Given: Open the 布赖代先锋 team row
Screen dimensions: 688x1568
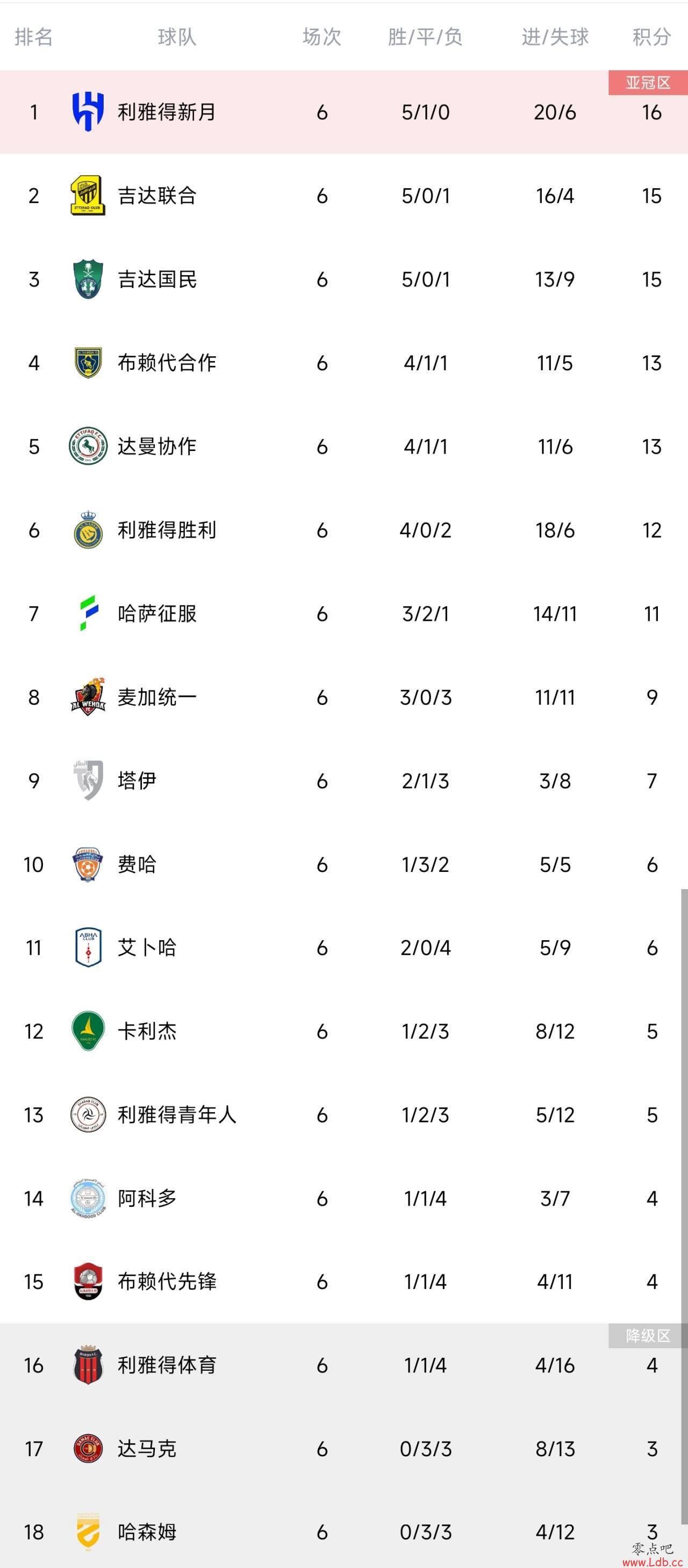Looking at the screenshot, I should (344, 1282).
